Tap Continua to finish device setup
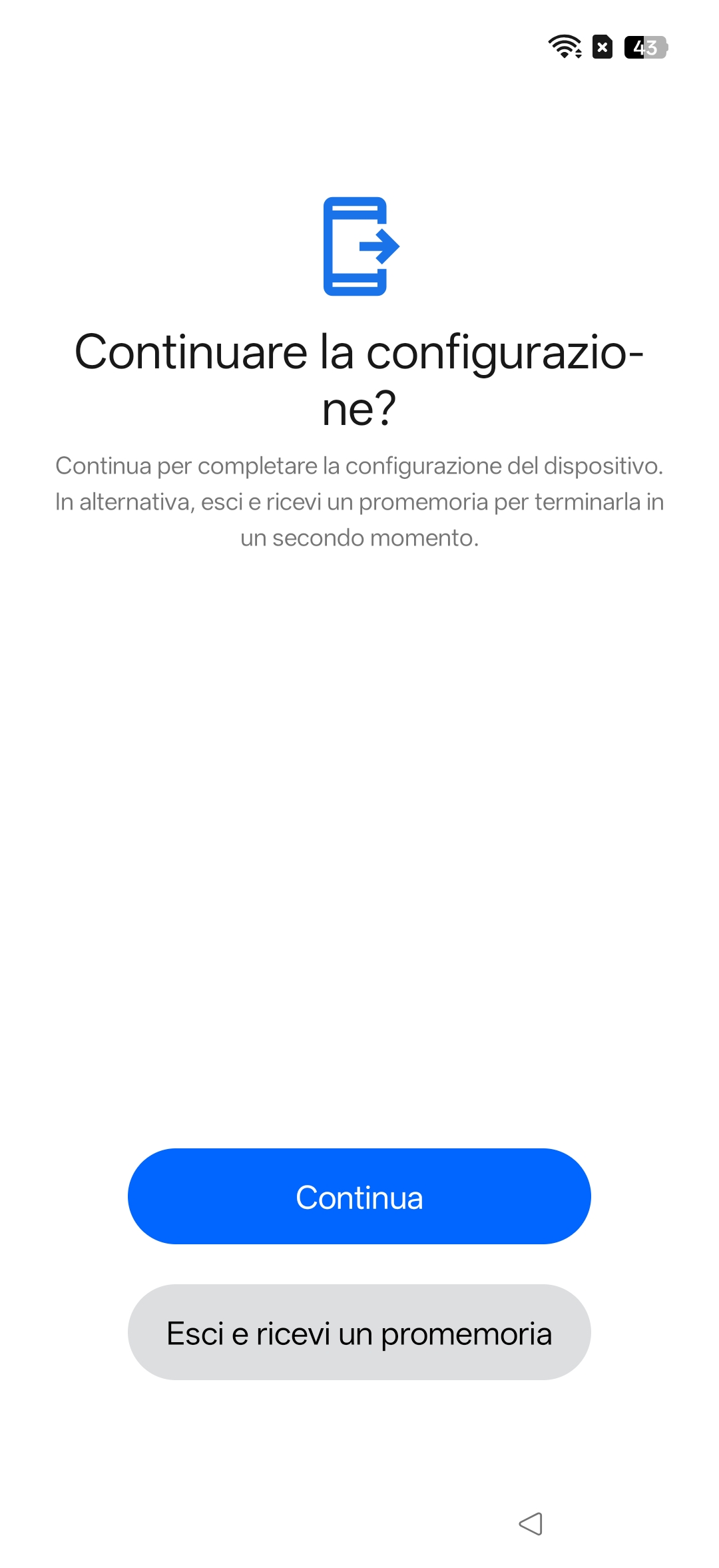The width and height of the screenshot is (719, 1568). click(359, 1196)
